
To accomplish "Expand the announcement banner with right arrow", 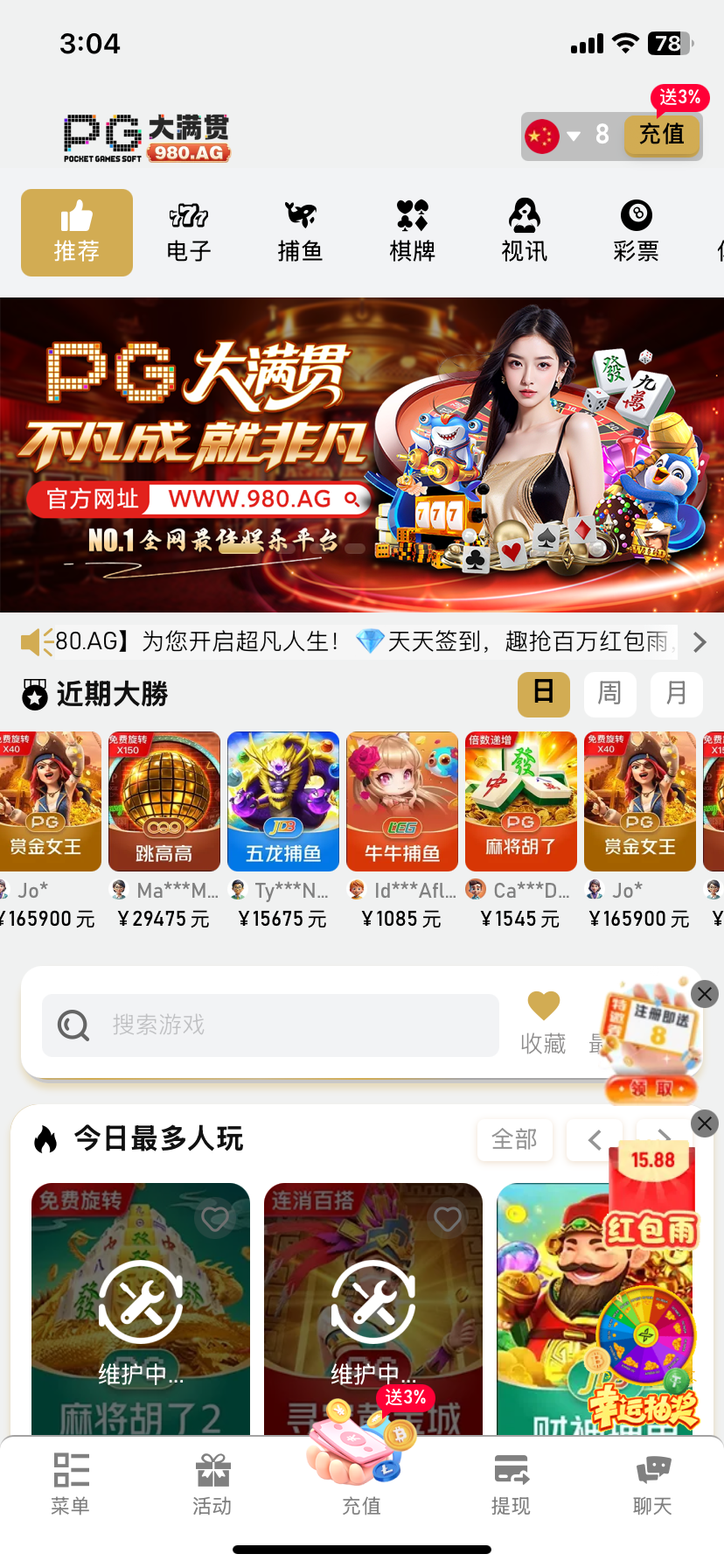I will point(699,641).
